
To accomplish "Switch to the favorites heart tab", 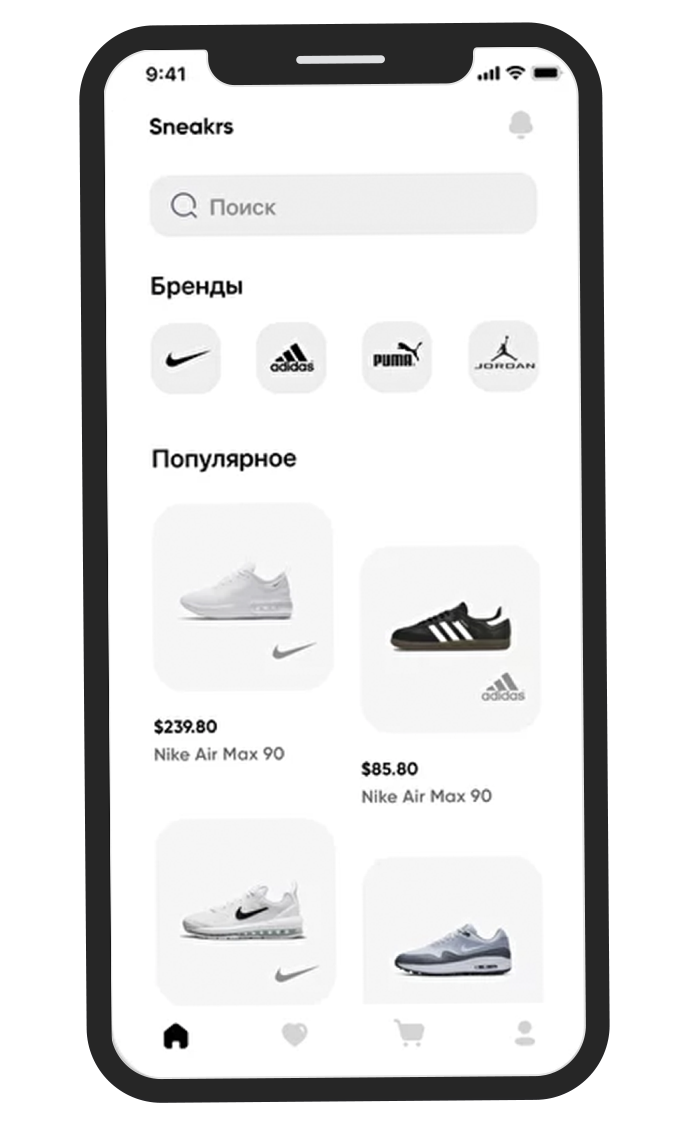I will (x=294, y=1035).
